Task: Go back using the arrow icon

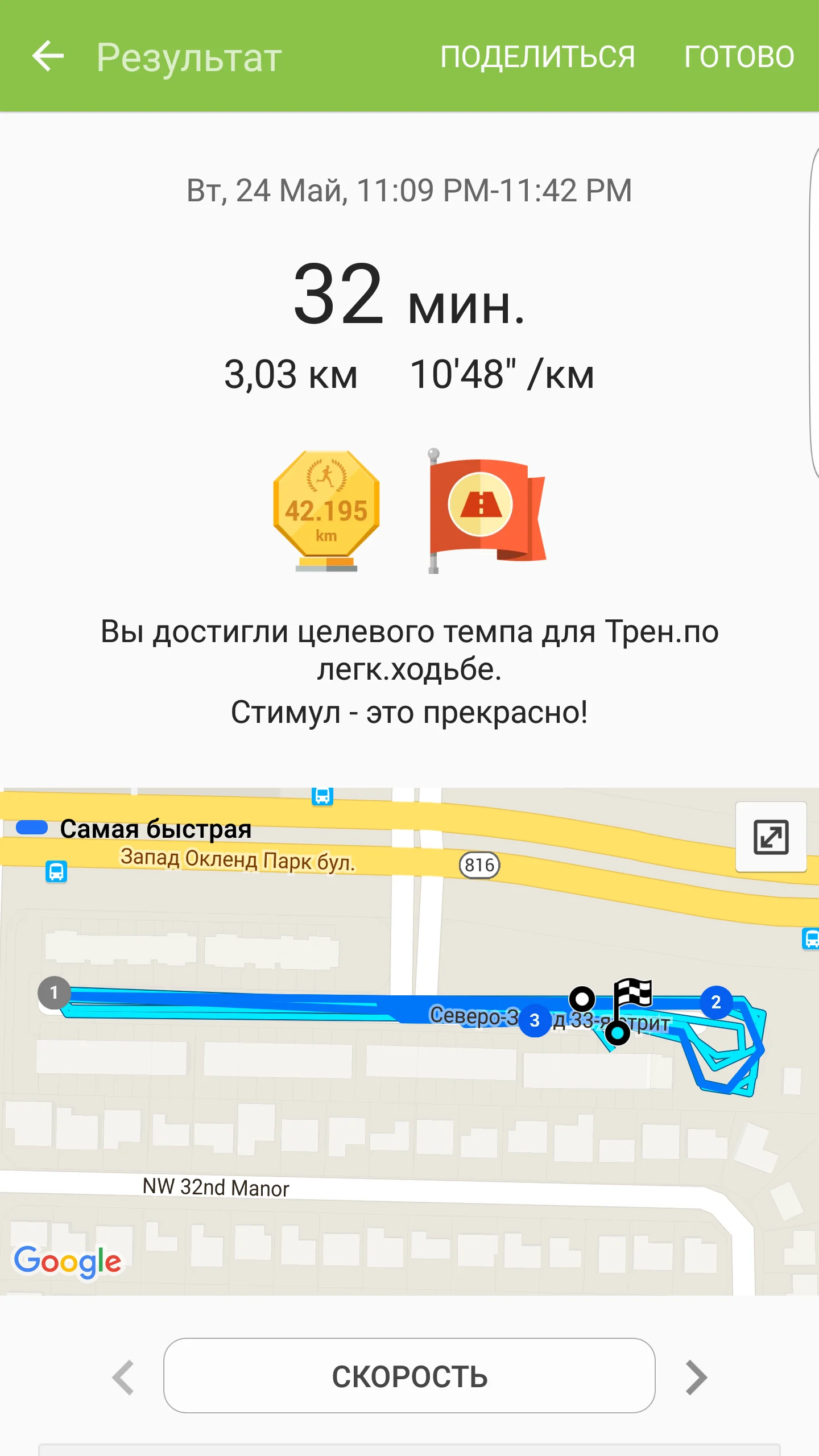Action: point(48,56)
